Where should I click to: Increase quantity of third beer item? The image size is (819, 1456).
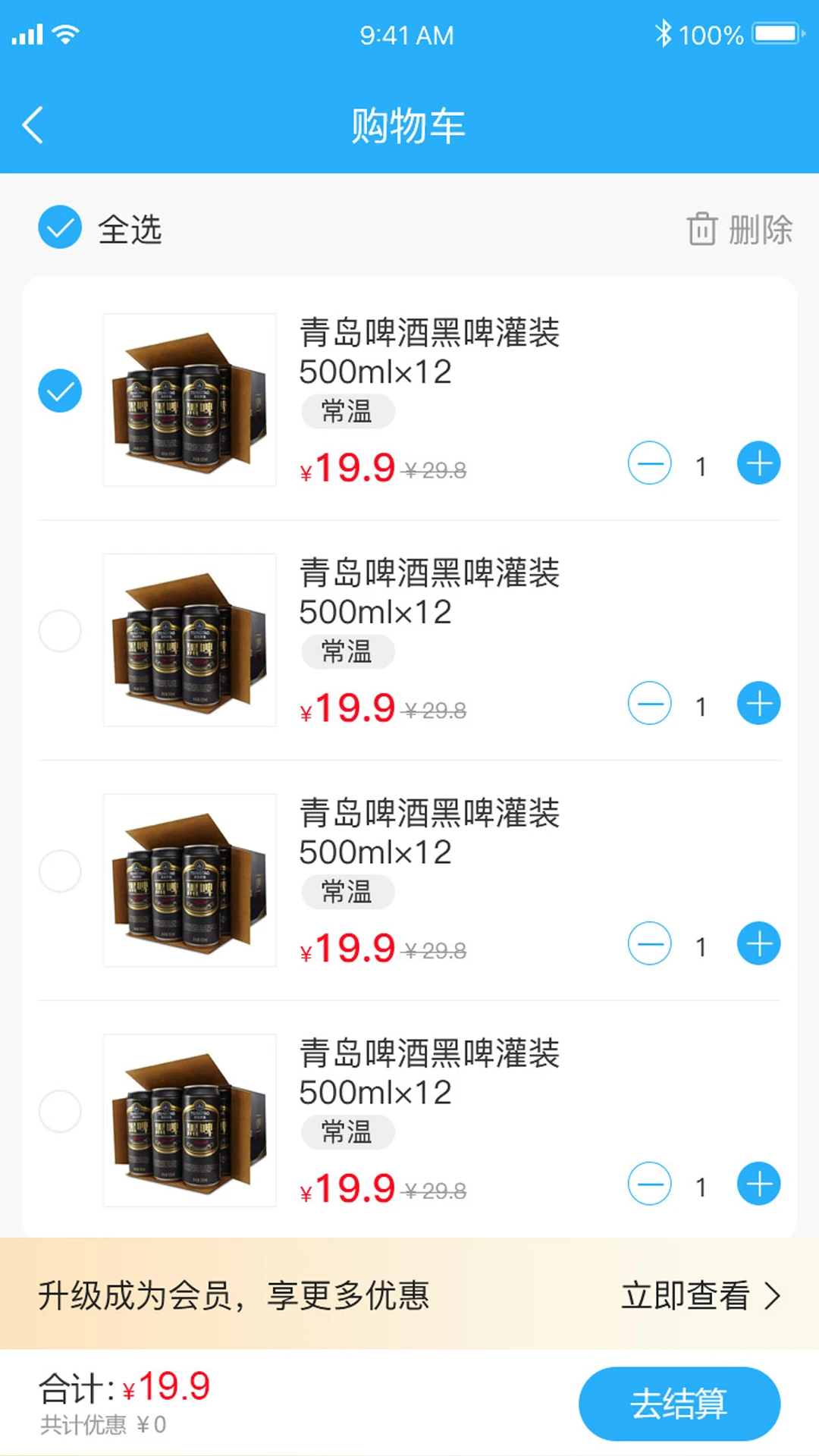(758, 943)
